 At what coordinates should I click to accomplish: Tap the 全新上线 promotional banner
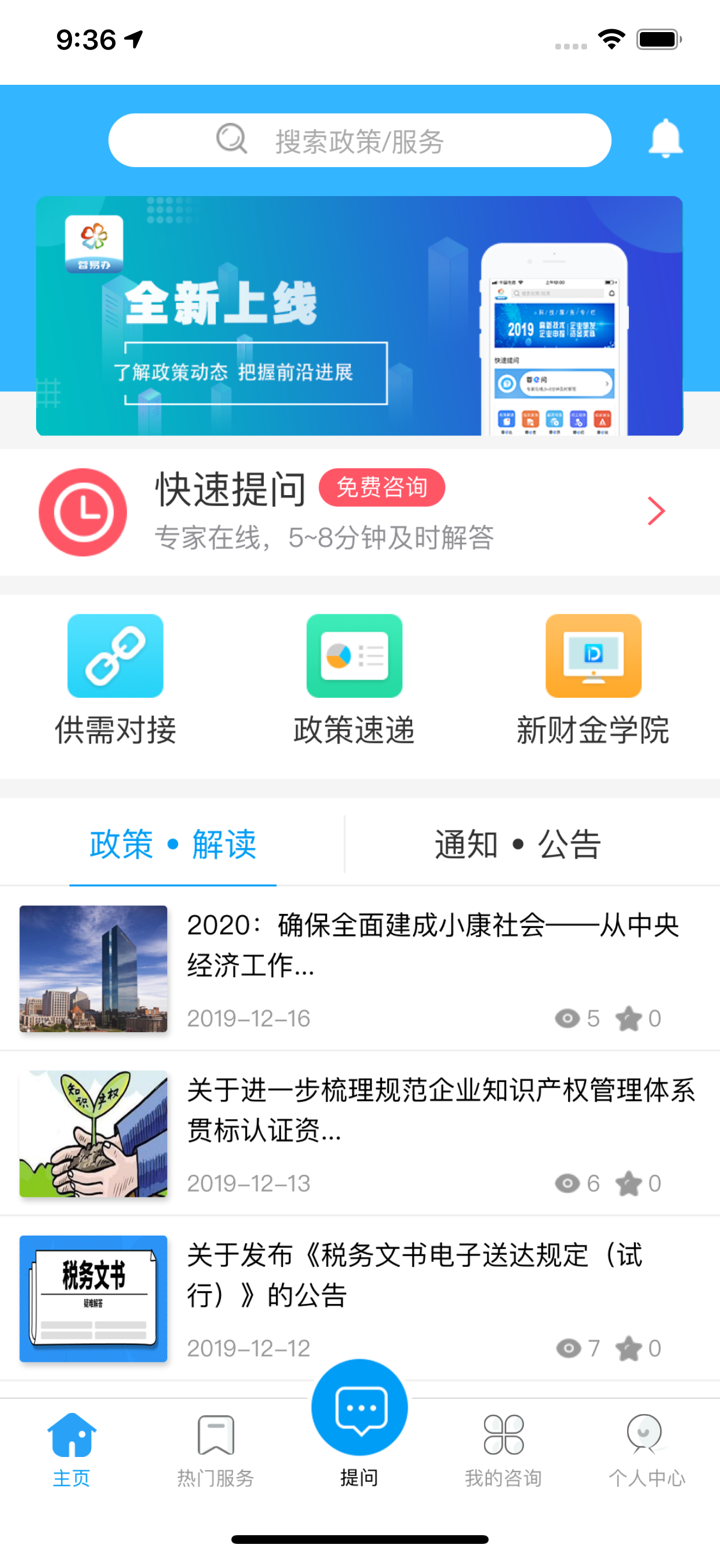point(360,316)
